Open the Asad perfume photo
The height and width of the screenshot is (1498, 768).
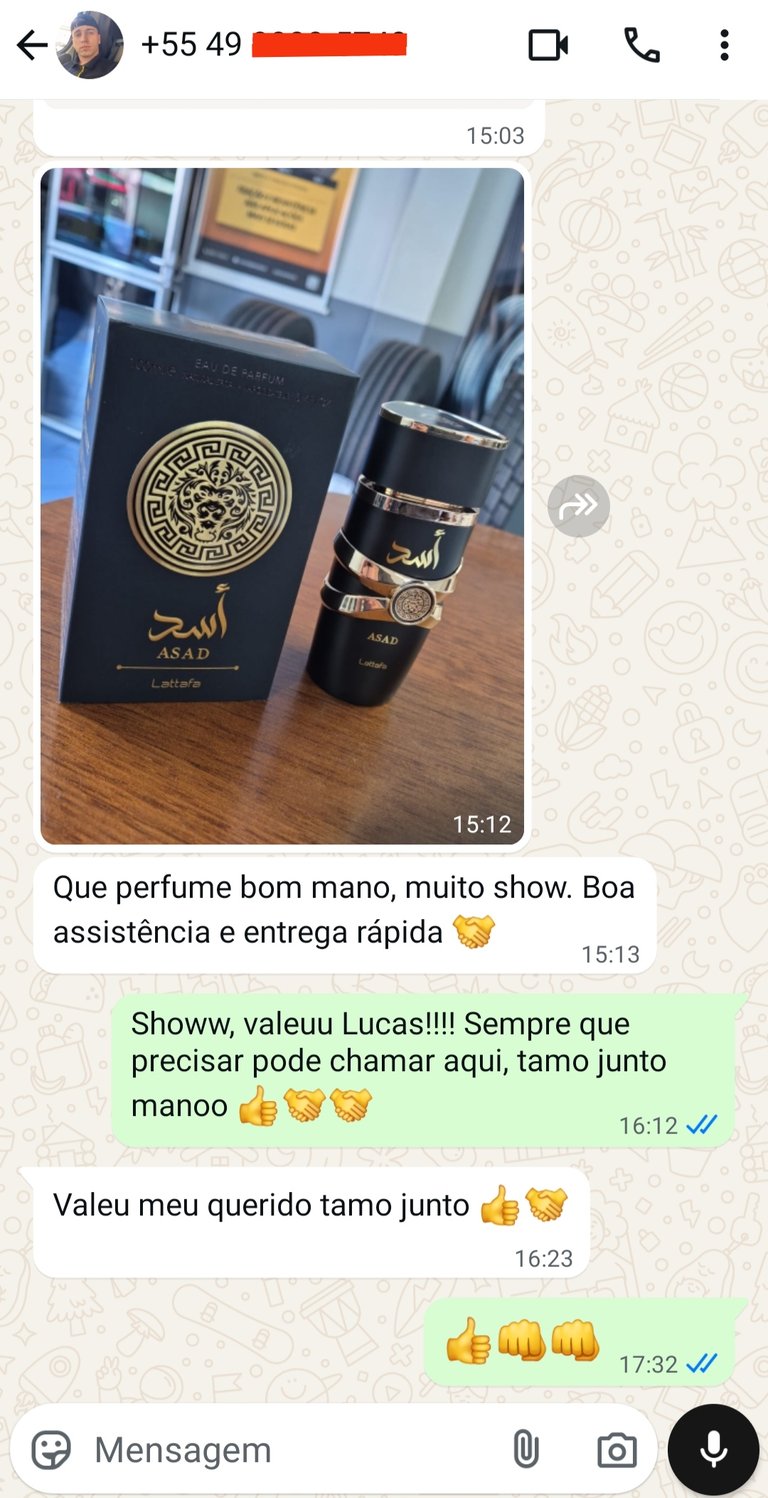[x=282, y=506]
